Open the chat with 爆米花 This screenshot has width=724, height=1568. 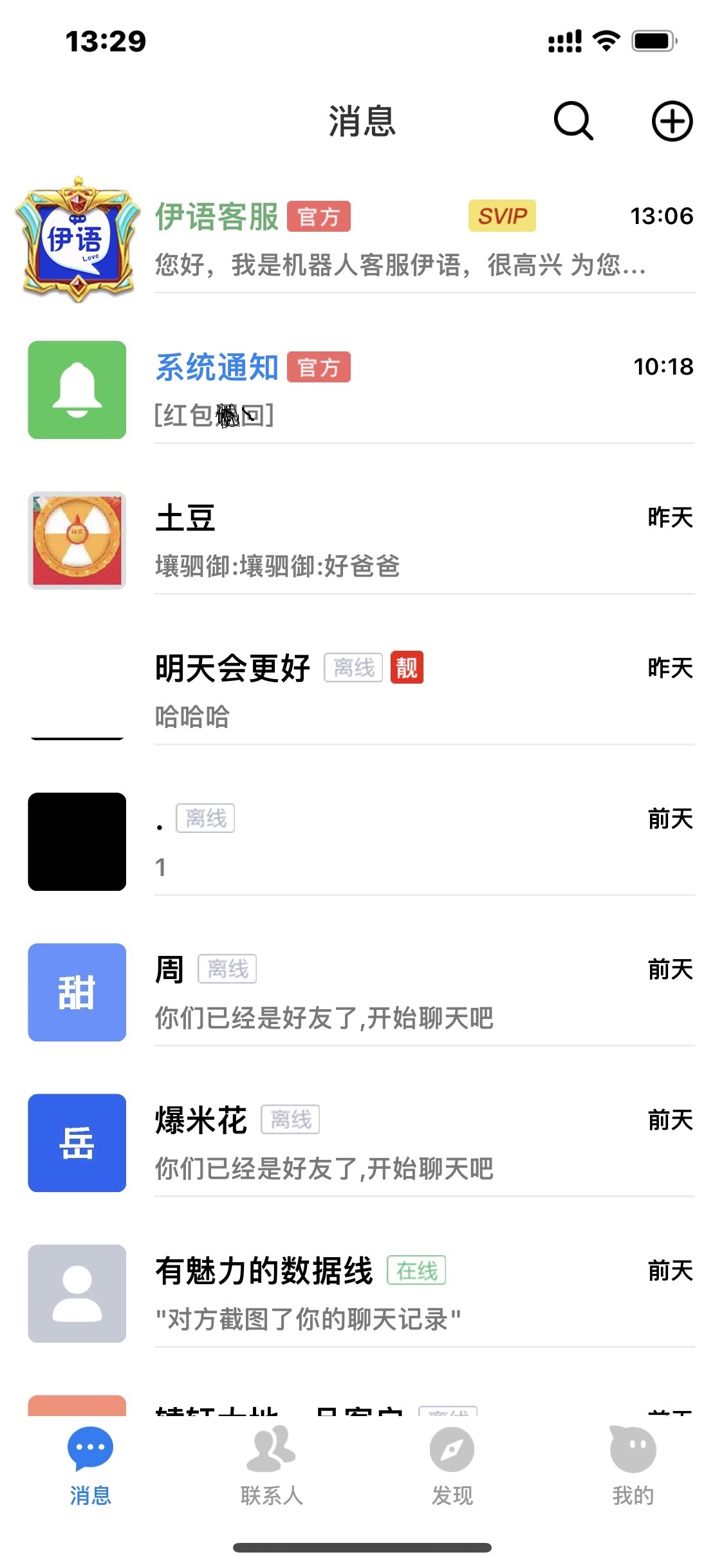click(399, 1143)
